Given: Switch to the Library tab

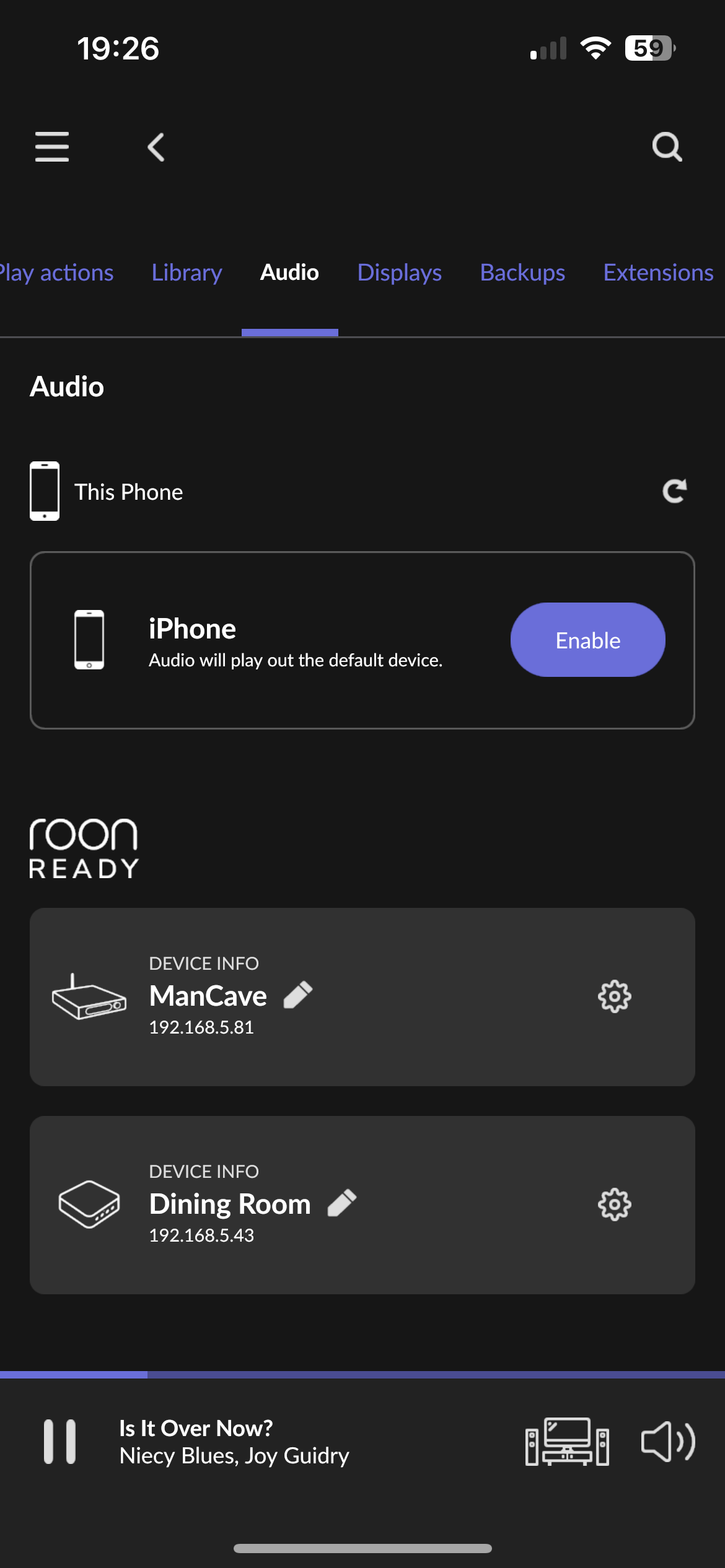Looking at the screenshot, I should pos(187,272).
